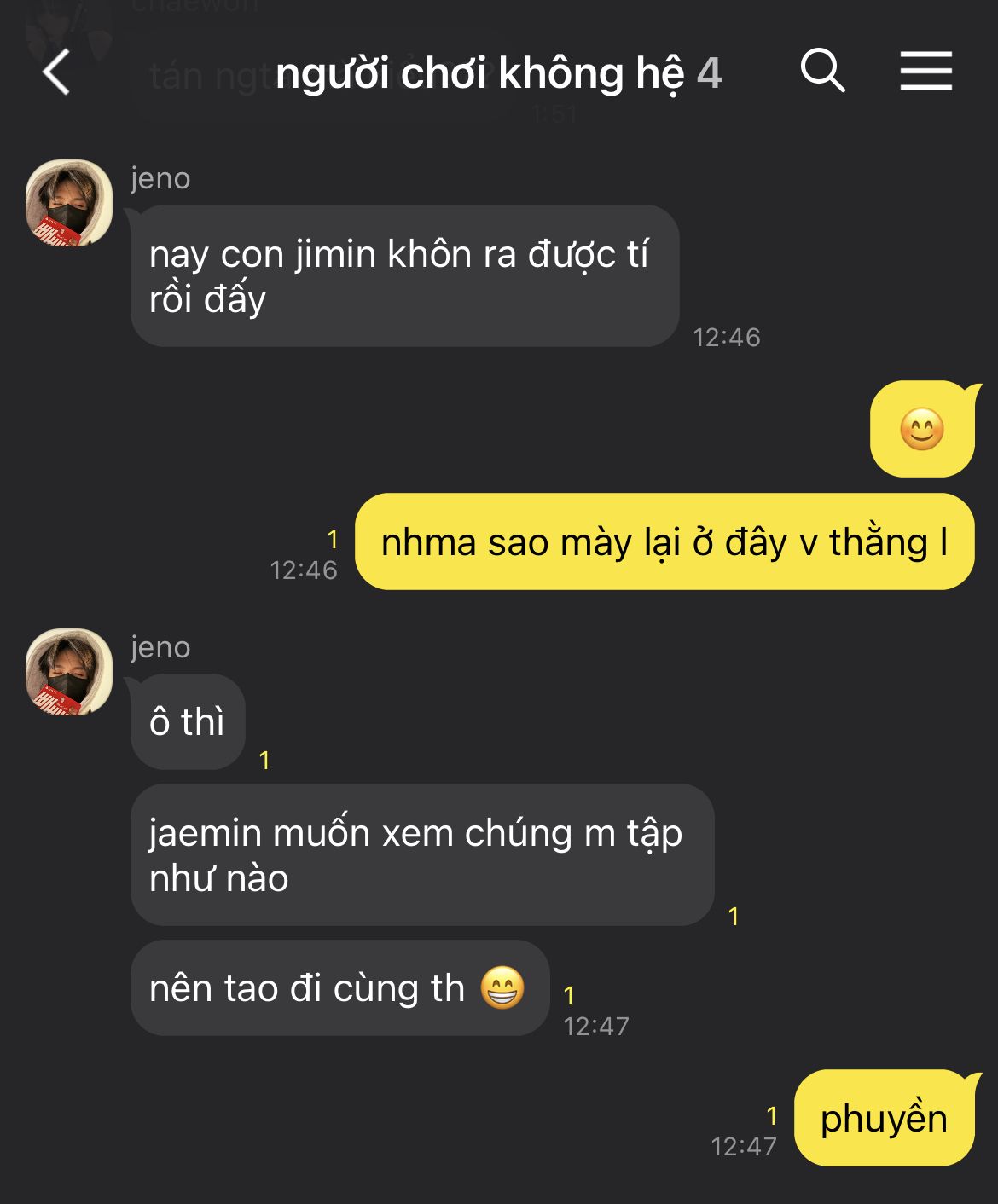Open the chat room hamburger menu
The width and height of the screenshot is (998, 1204).
pyautogui.click(x=925, y=71)
